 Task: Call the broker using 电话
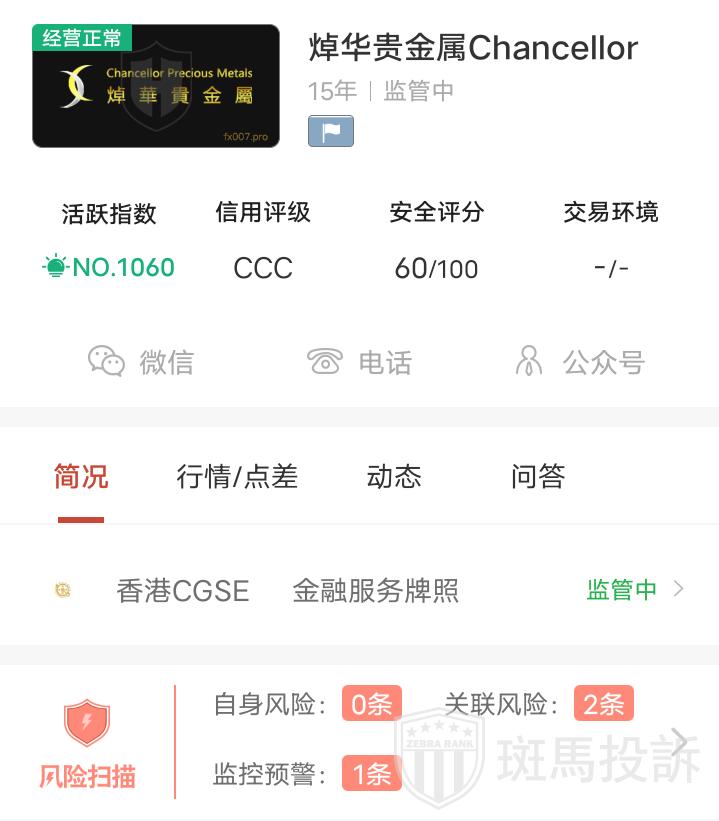tap(360, 362)
